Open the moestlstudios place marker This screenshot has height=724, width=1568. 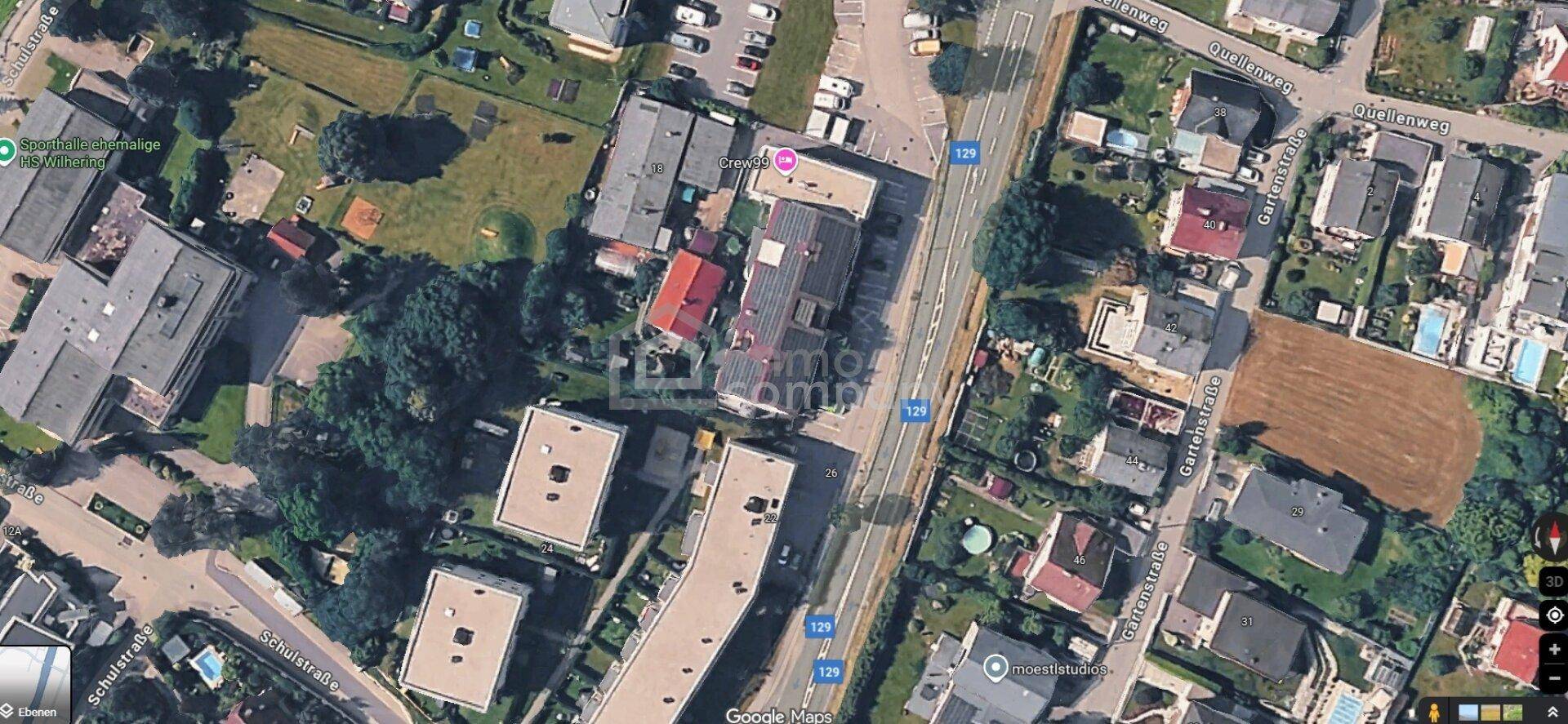[x=994, y=668]
